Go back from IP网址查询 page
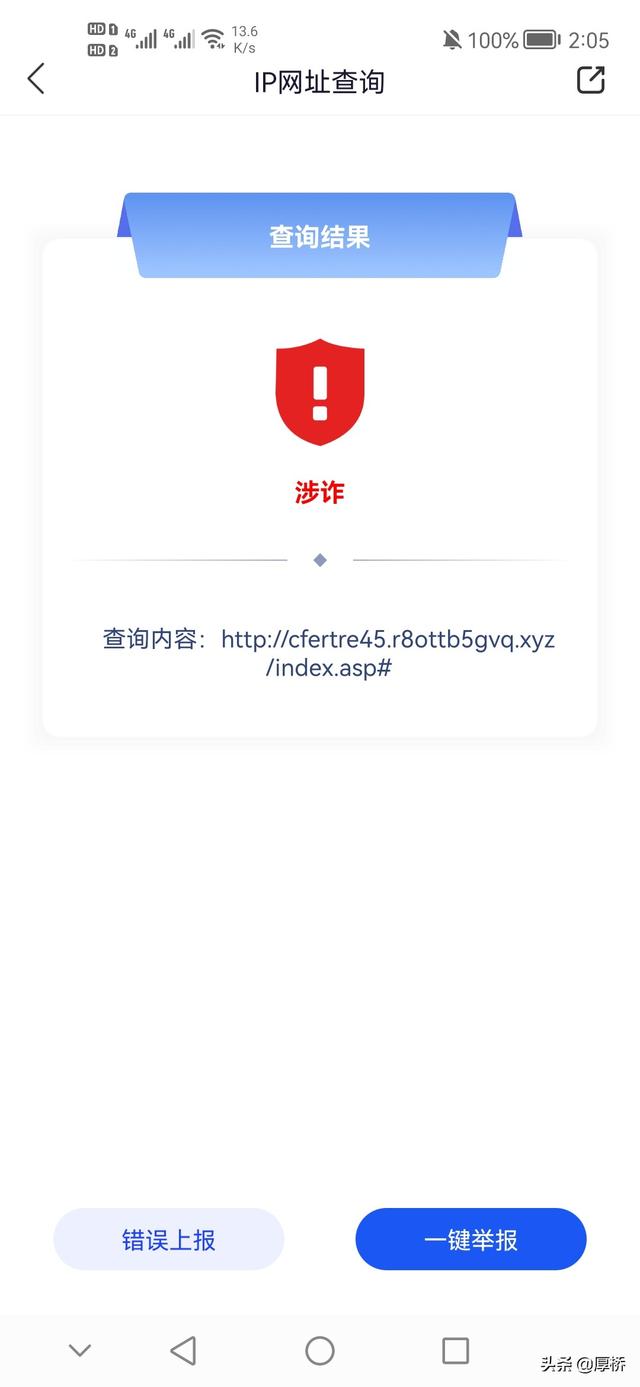The width and height of the screenshot is (640, 1387). 36,79
